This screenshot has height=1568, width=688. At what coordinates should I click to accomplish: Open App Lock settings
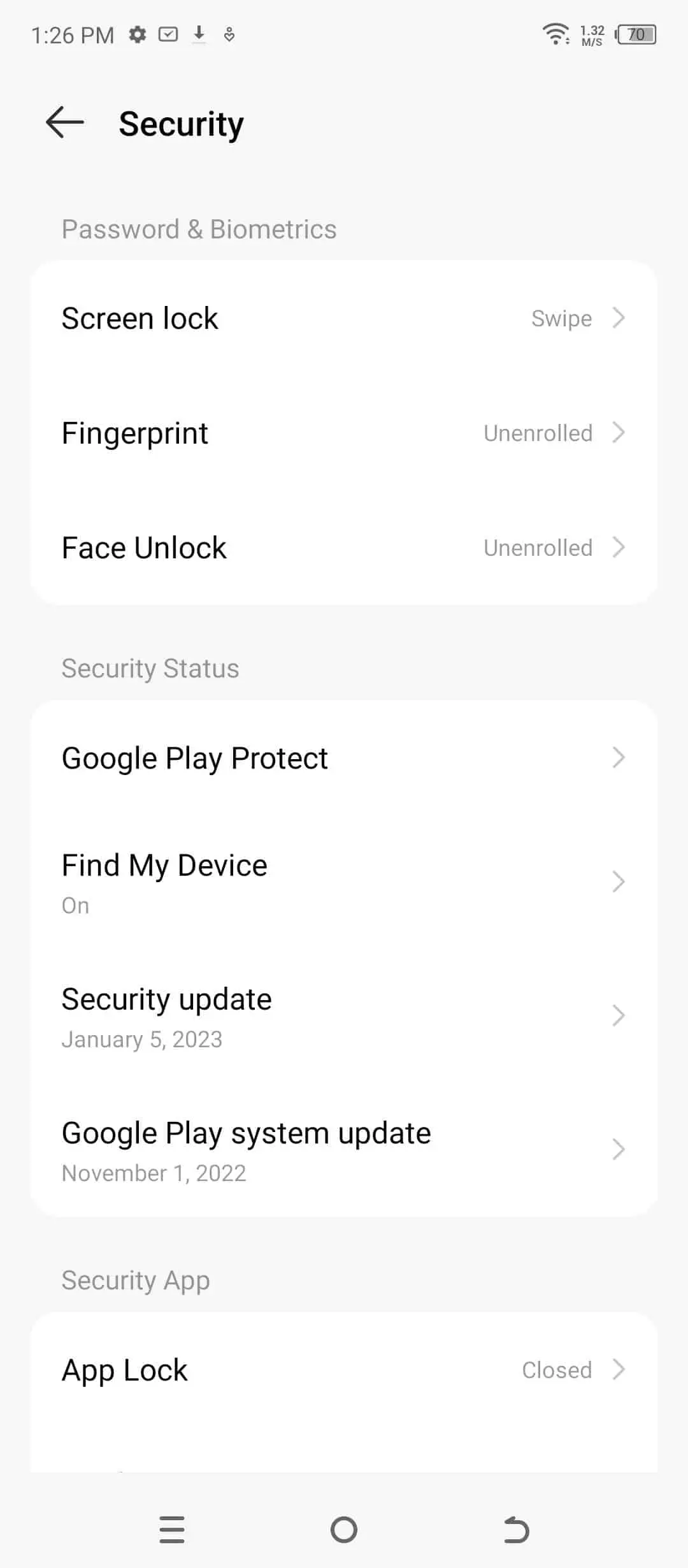(x=344, y=1370)
